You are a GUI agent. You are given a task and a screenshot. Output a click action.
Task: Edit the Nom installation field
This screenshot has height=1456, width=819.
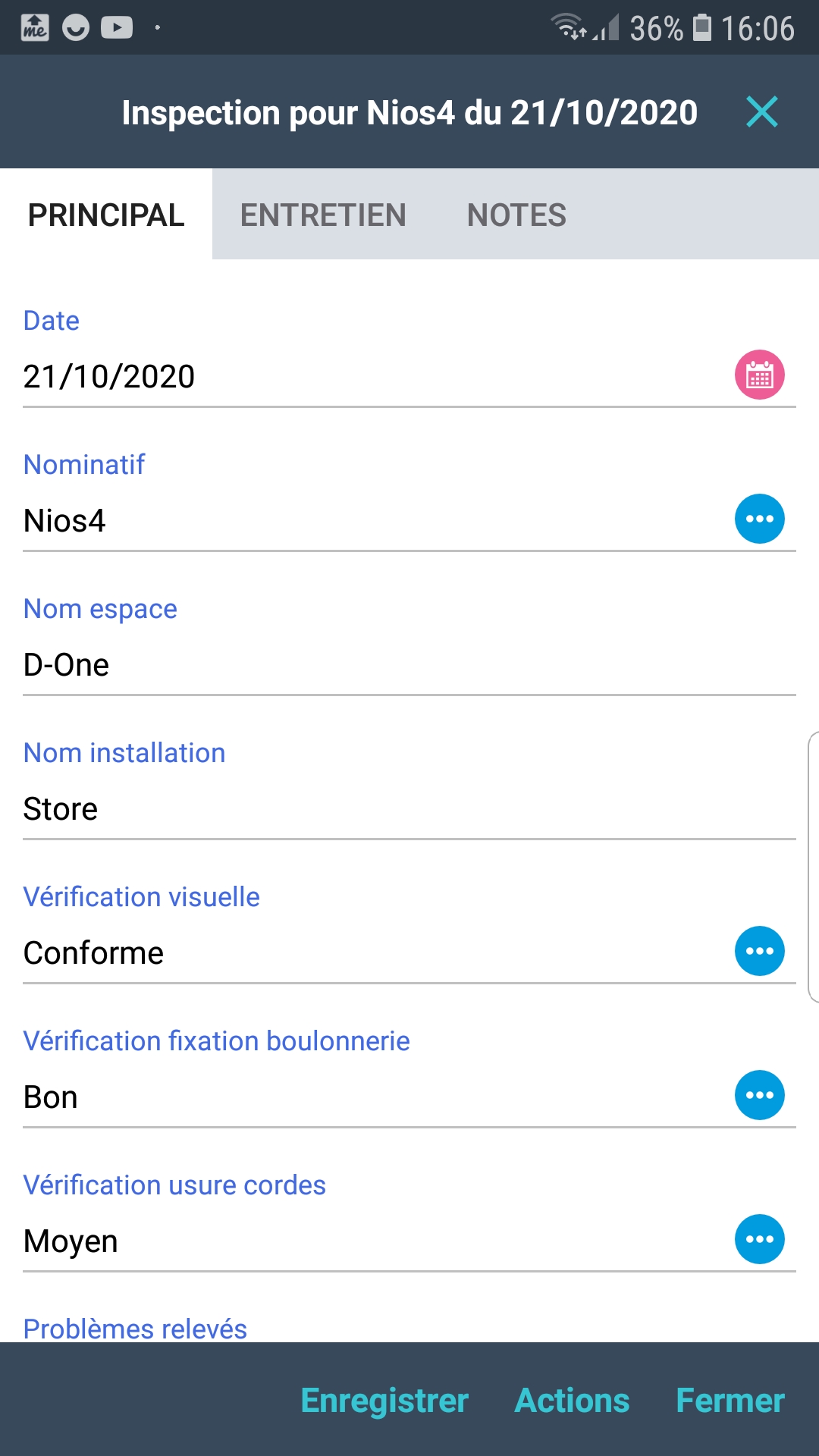379,809
